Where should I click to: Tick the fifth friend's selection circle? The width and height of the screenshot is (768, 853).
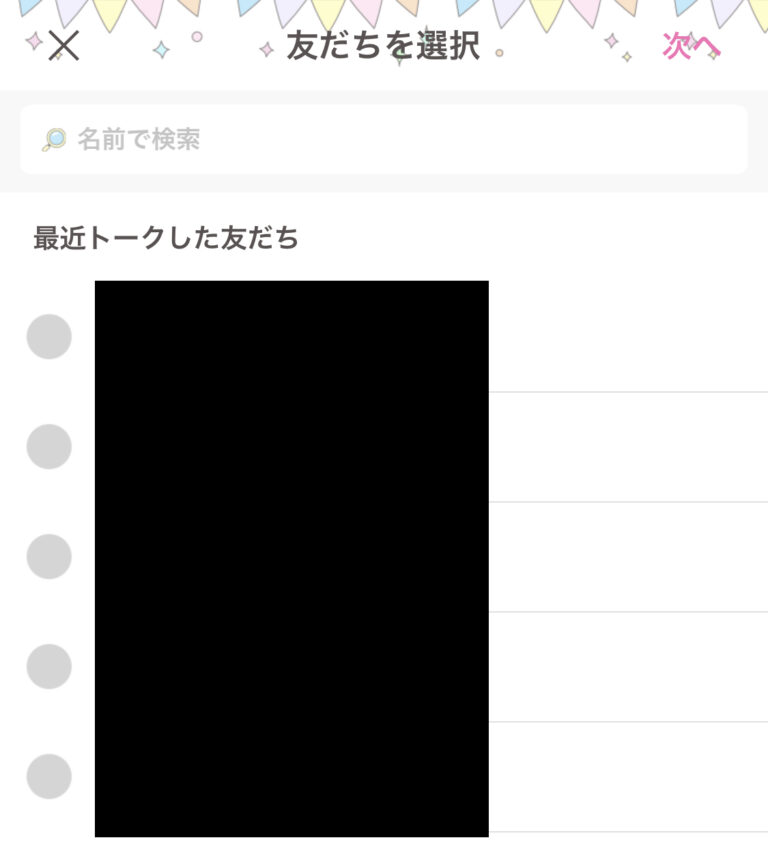[x=49, y=777]
